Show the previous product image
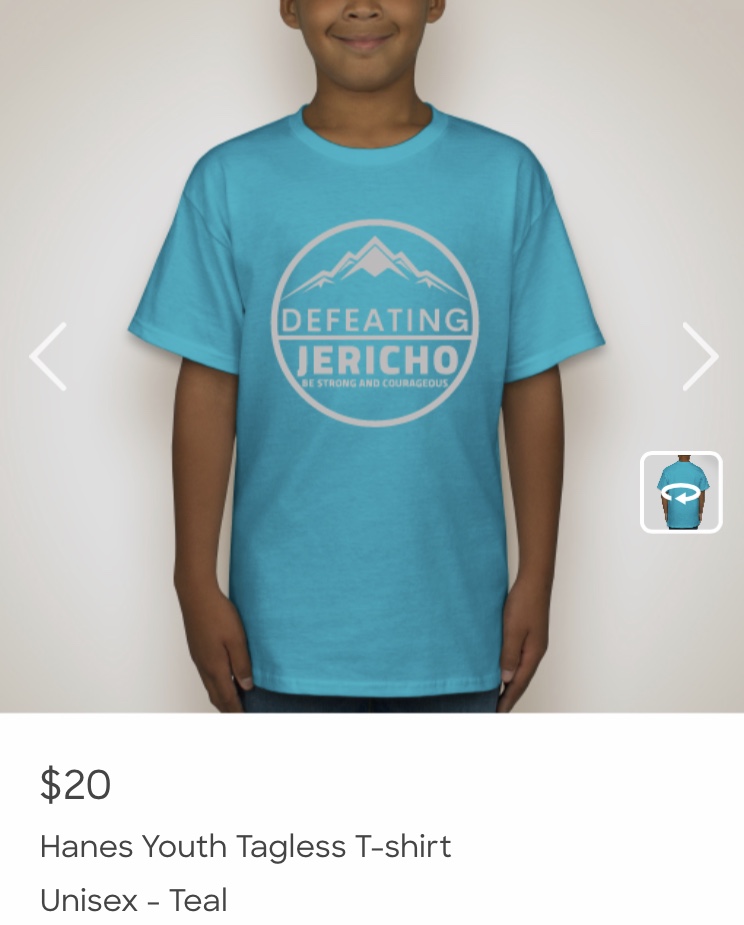Viewport: 744px width, 925px height. click(48, 356)
